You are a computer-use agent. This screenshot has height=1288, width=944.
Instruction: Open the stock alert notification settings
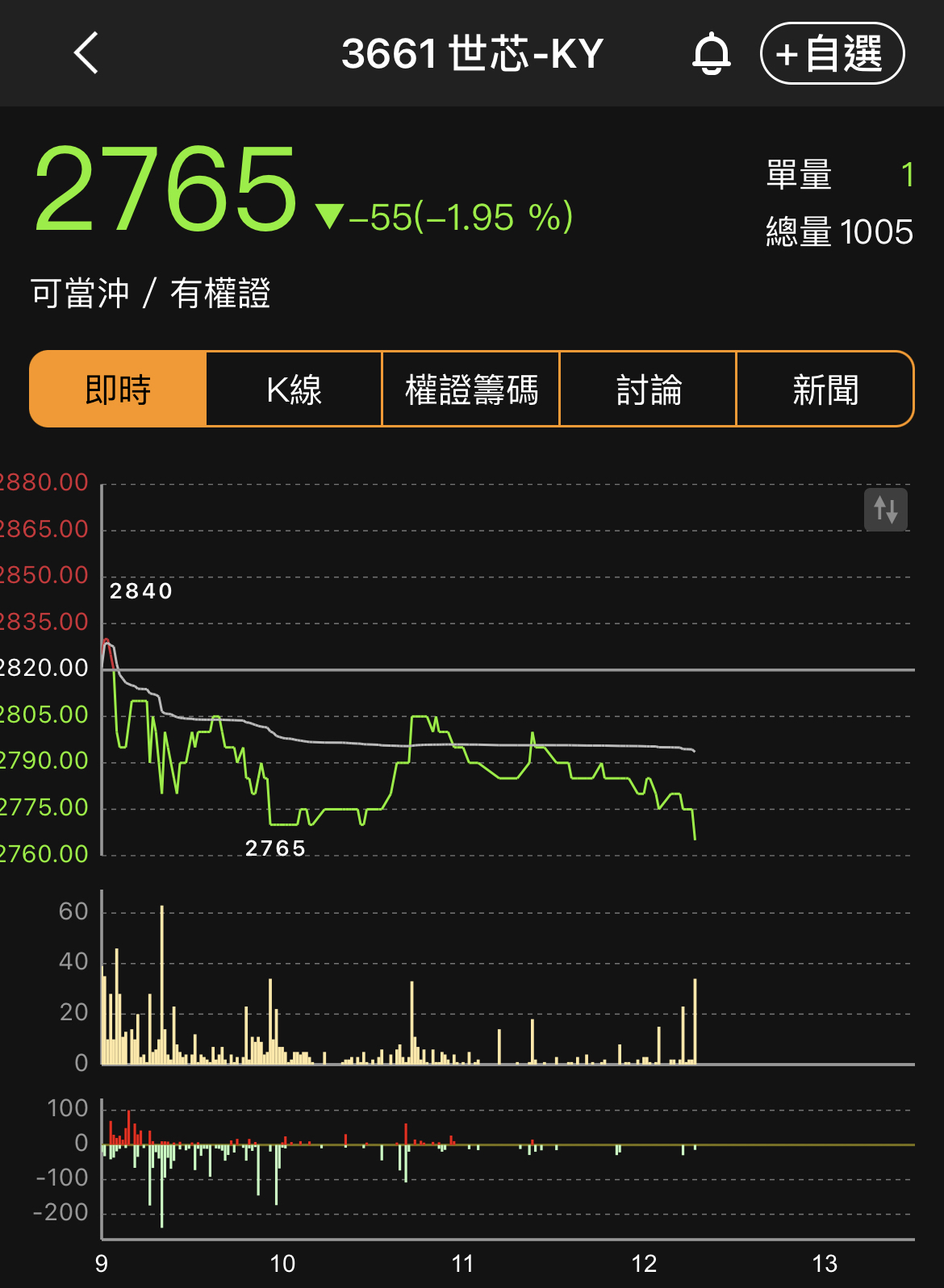tap(711, 52)
